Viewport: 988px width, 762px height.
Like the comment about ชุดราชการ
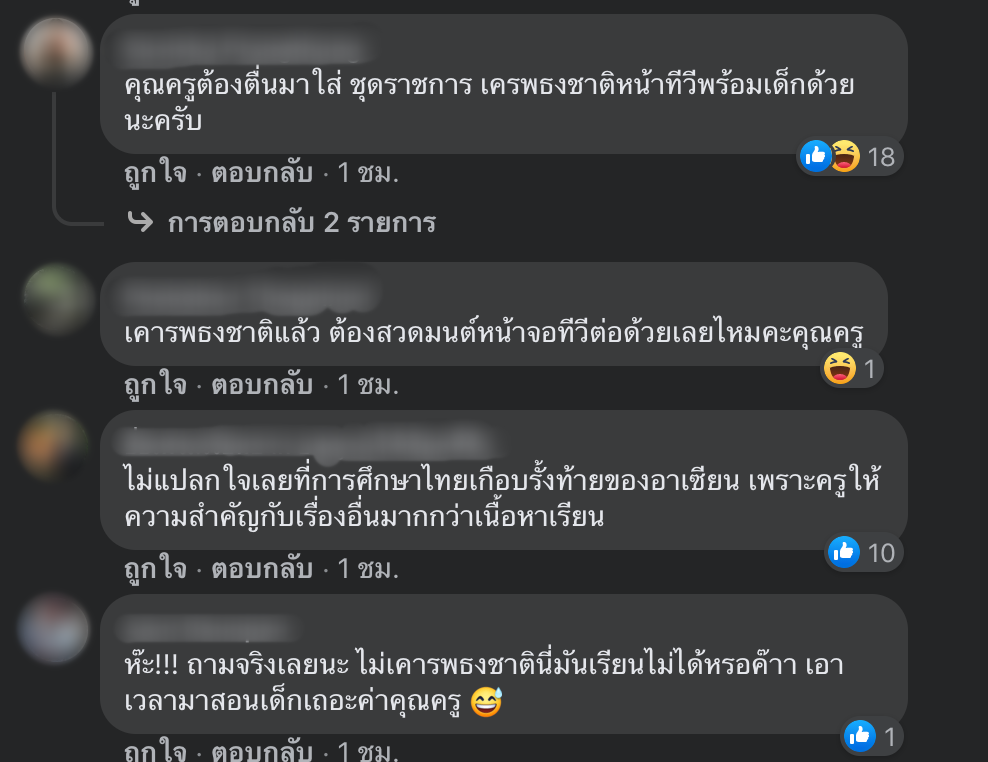coord(155,173)
